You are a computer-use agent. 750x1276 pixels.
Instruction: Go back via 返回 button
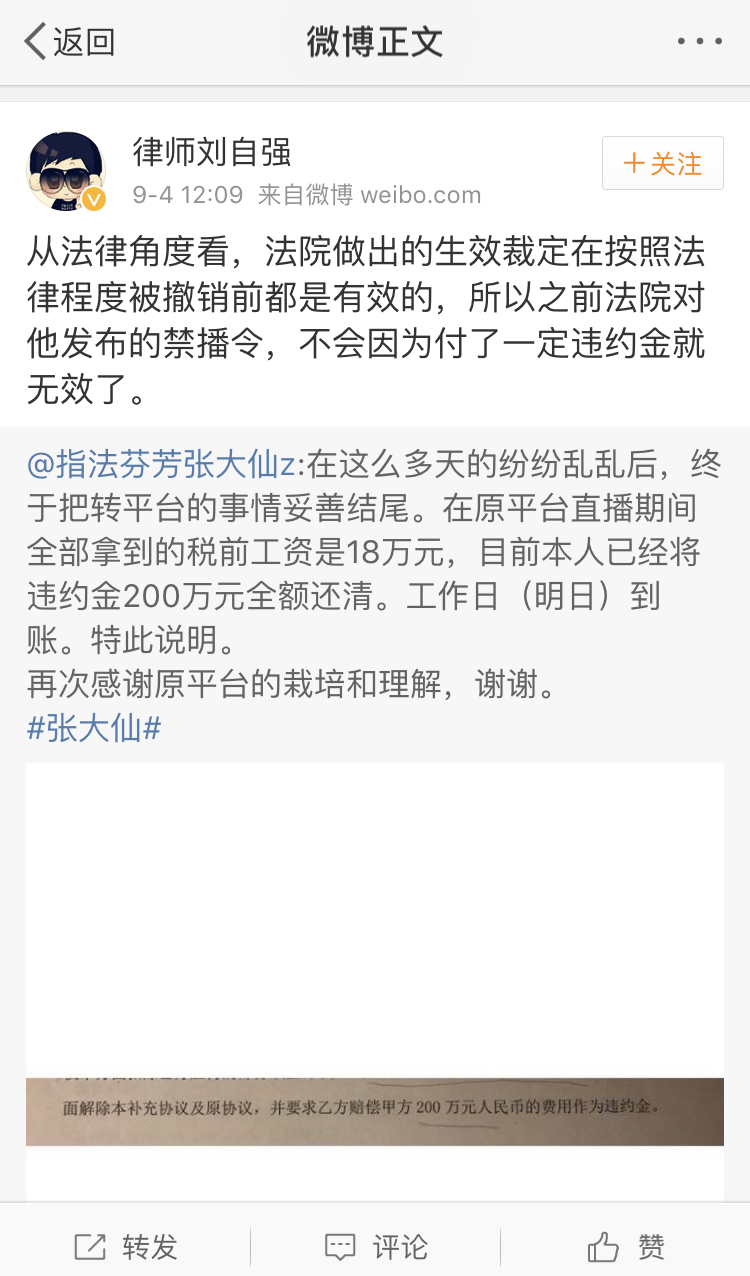pyautogui.click(x=70, y=42)
